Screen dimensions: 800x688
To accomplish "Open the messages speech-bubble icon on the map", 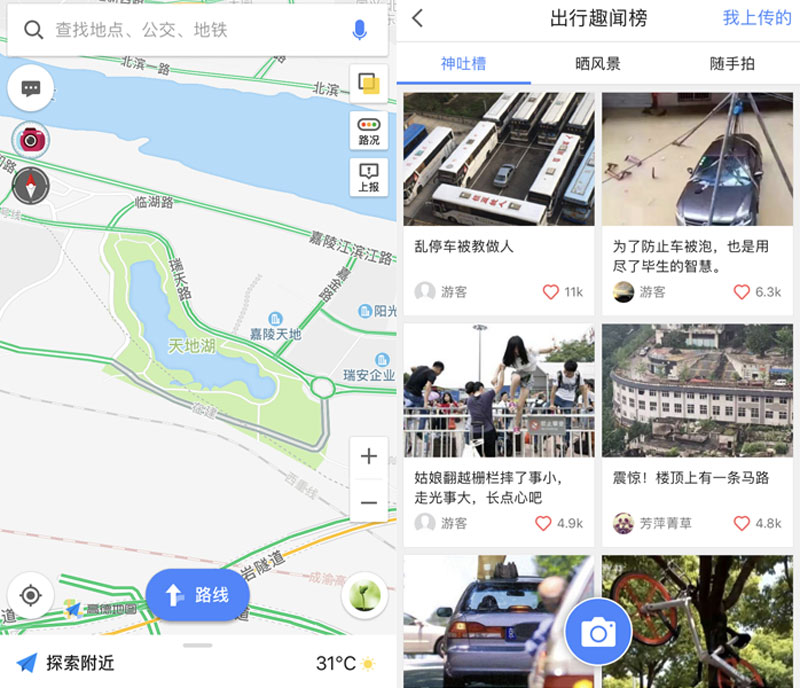I will tap(31, 88).
